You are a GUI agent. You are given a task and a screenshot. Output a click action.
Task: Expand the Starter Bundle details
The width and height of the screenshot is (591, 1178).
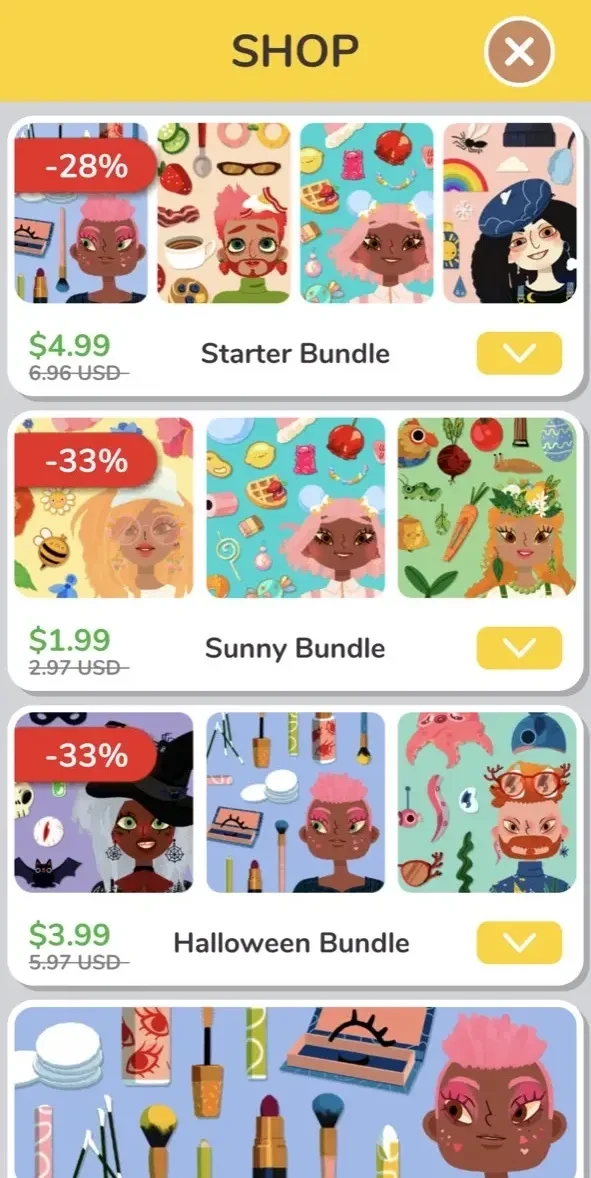click(519, 353)
